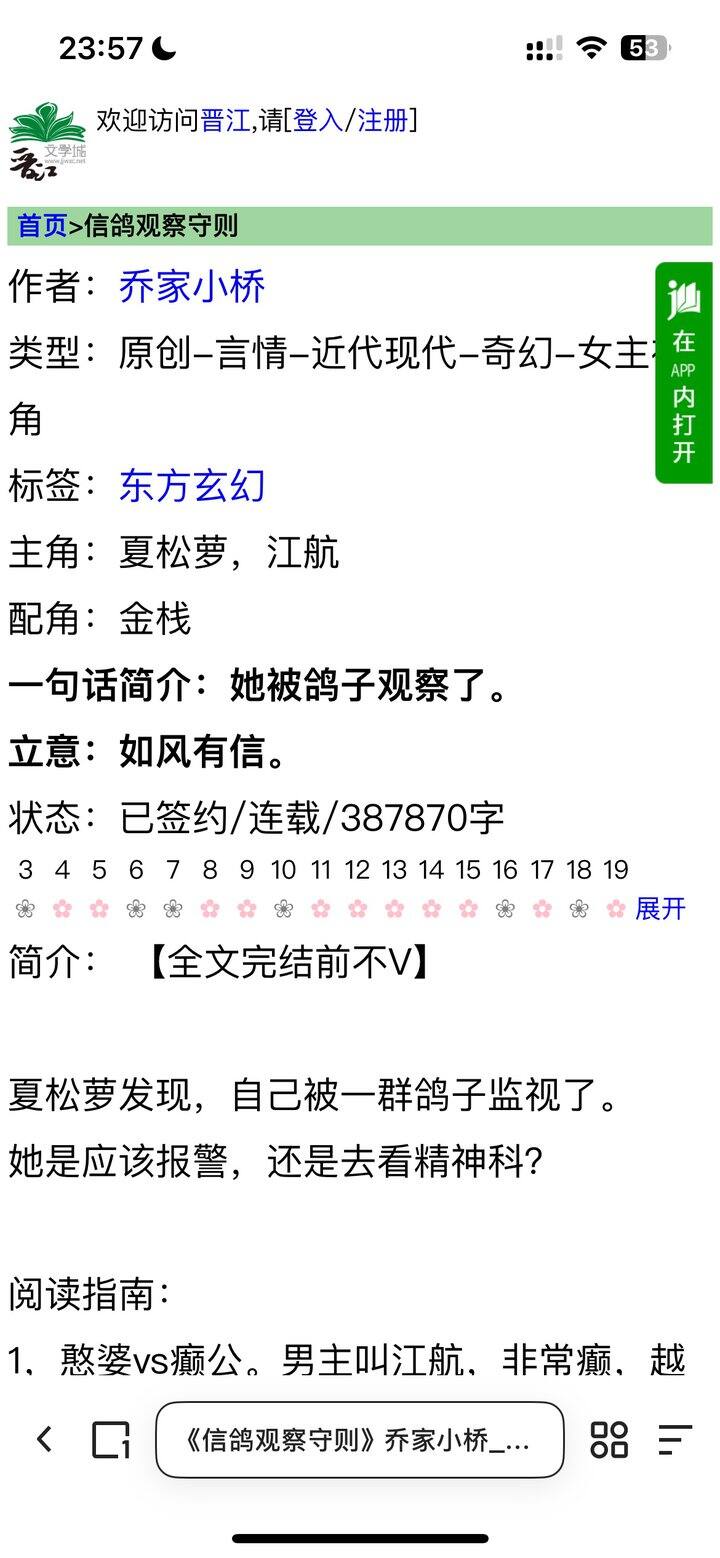Image resolution: width=720 pixels, height=1558 pixels.
Task: Tap the 在APP内打开 side button
Action: [x=684, y=373]
